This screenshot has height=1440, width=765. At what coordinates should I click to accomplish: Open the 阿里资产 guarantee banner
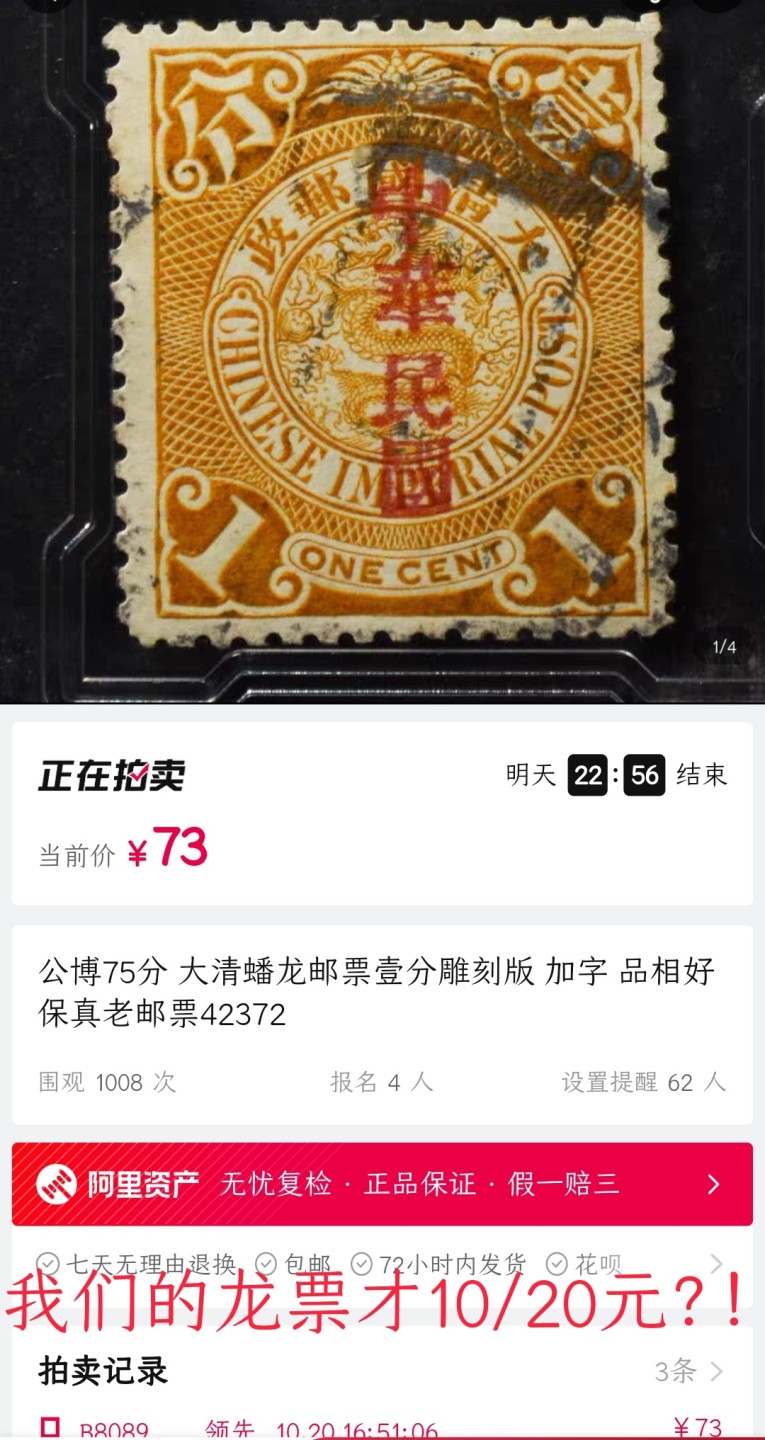coord(382,1184)
